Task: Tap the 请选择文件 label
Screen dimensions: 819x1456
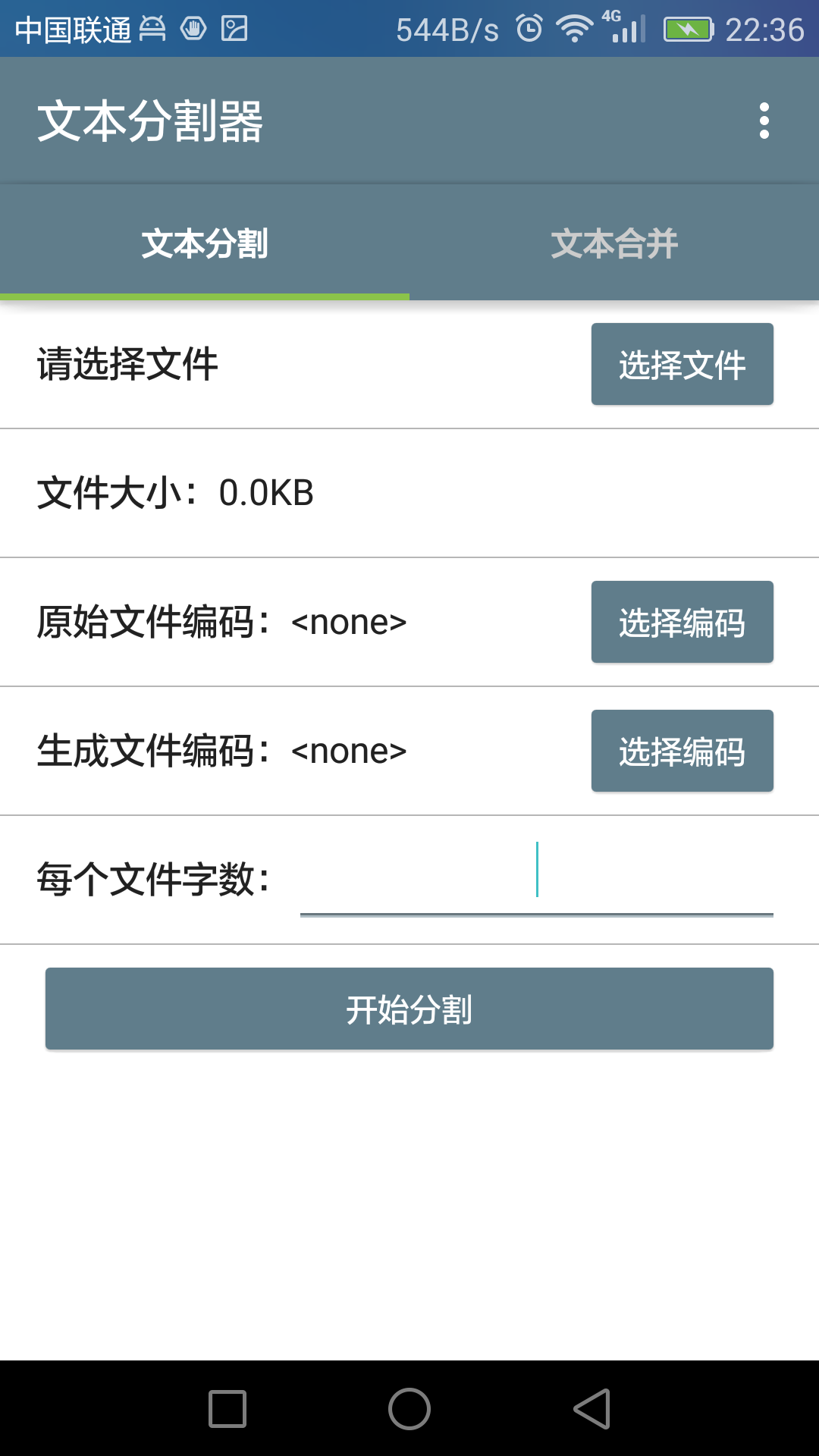Action: tap(127, 364)
